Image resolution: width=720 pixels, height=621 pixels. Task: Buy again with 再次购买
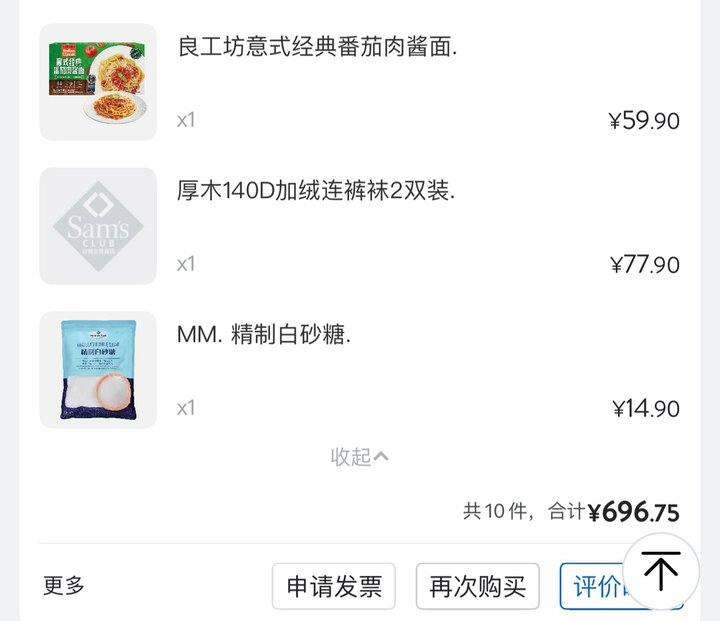click(478, 587)
